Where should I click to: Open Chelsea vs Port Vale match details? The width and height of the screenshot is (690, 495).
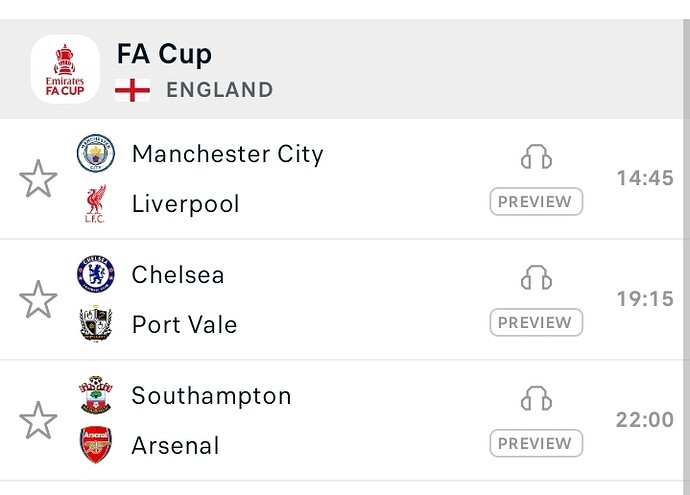(185, 299)
